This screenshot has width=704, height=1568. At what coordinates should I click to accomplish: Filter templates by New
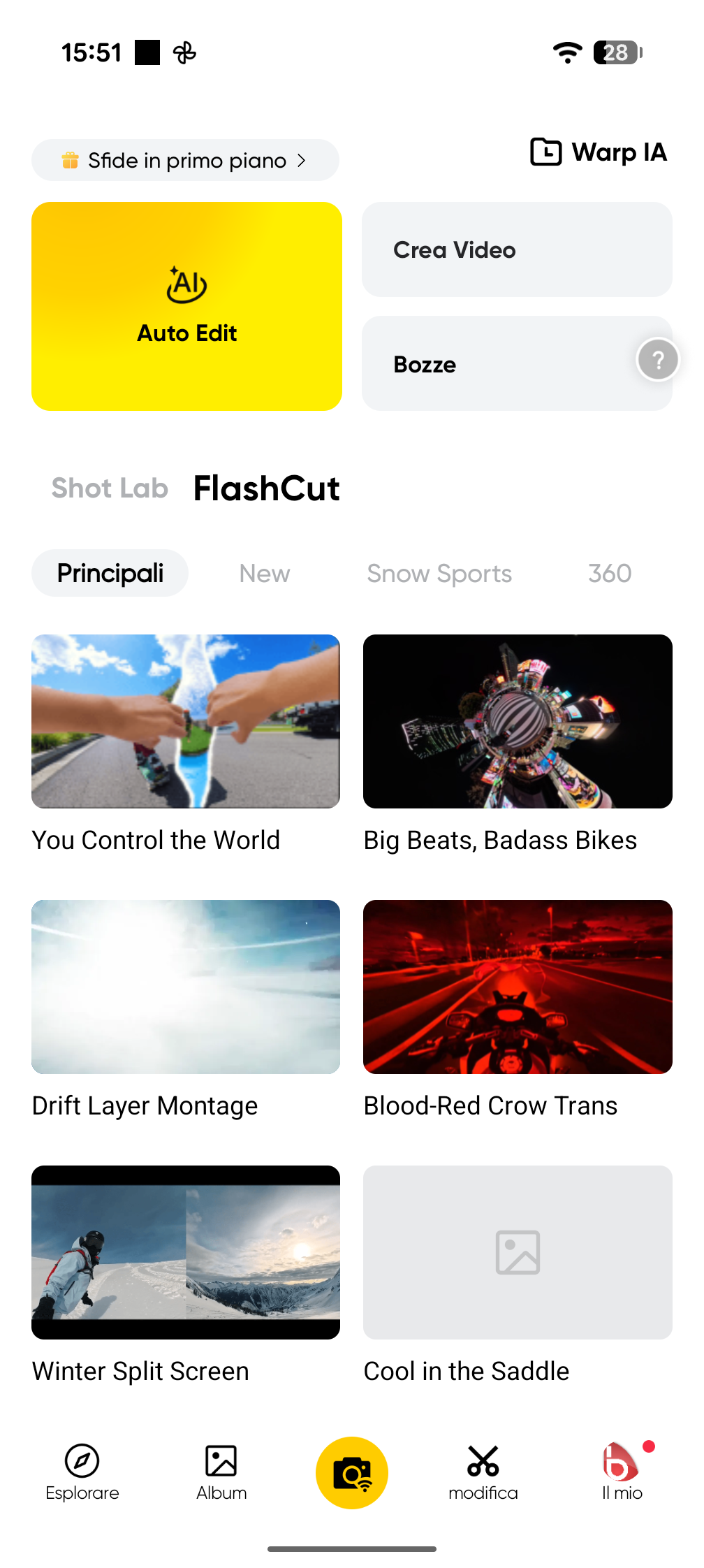click(264, 574)
